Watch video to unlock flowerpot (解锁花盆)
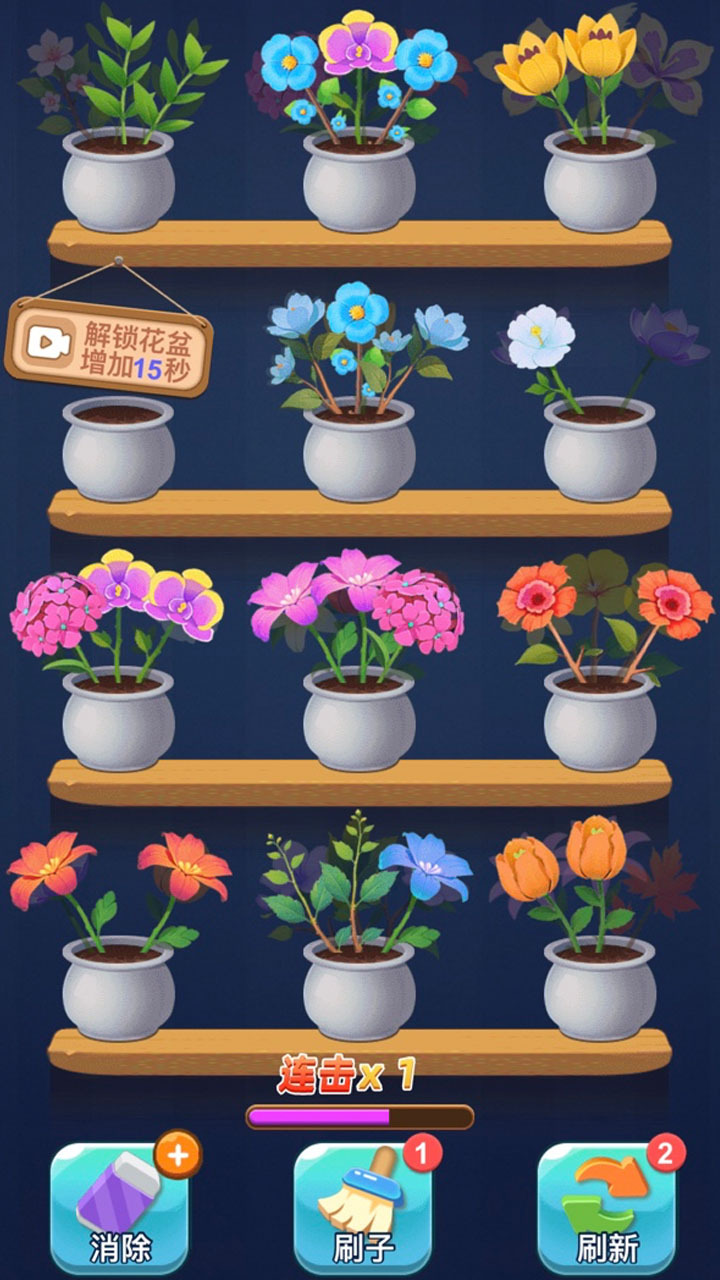This screenshot has height=1280, width=720. pos(111,346)
